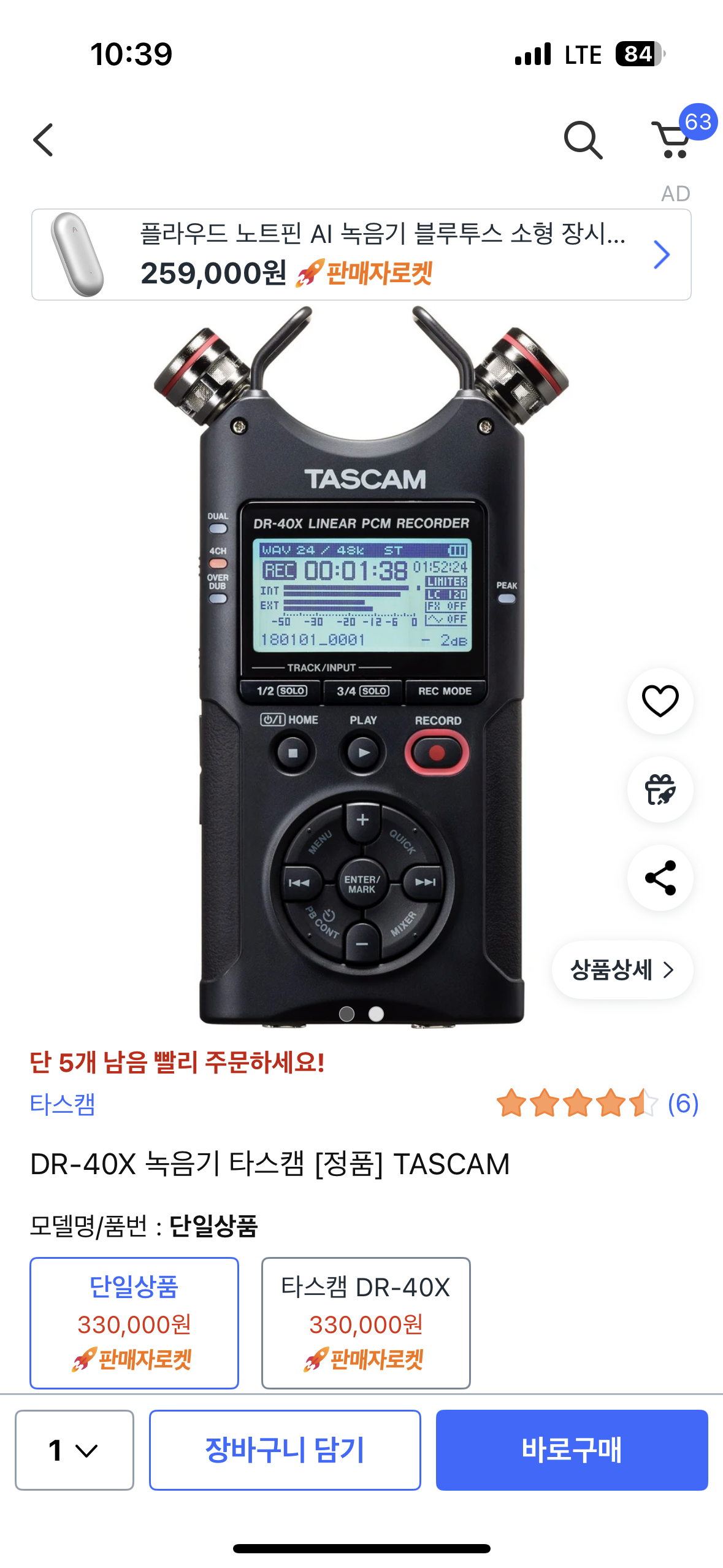The height and width of the screenshot is (1568, 723).
Task: Open 상품상세 product details
Action: coord(622,970)
